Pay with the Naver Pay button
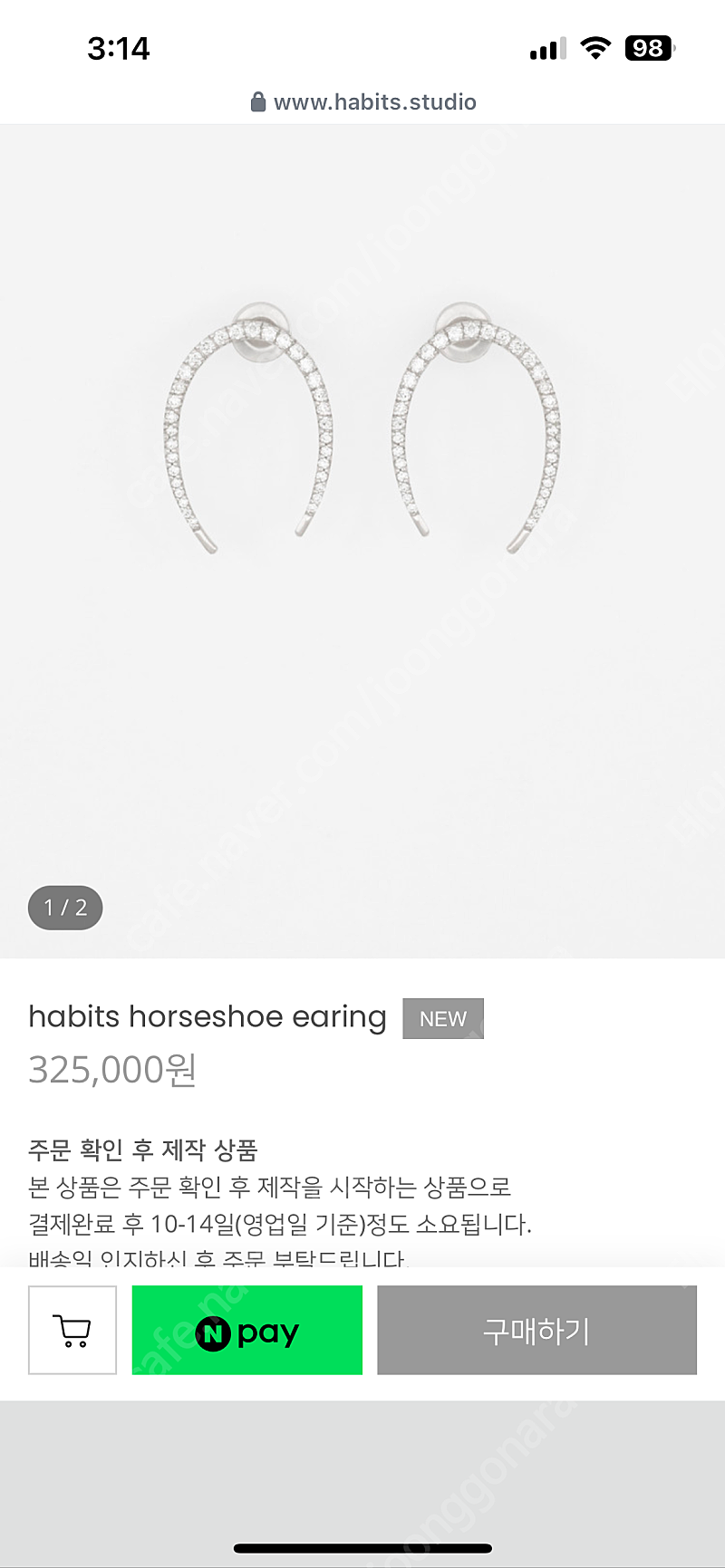The height and width of the screenshot is (1568, 725). pyautogui.click(x=247, y=1330)
